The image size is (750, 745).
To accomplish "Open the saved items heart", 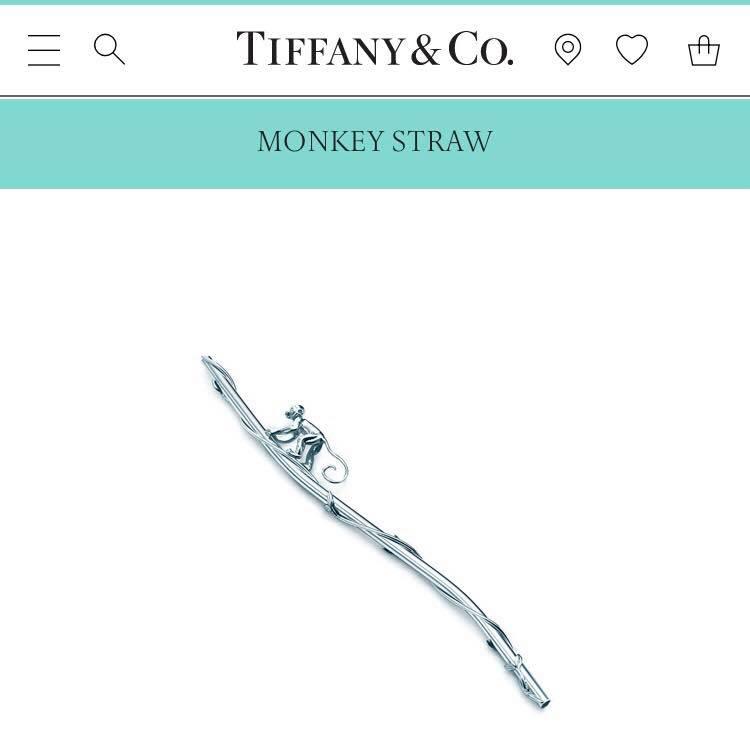I will 632,49.
